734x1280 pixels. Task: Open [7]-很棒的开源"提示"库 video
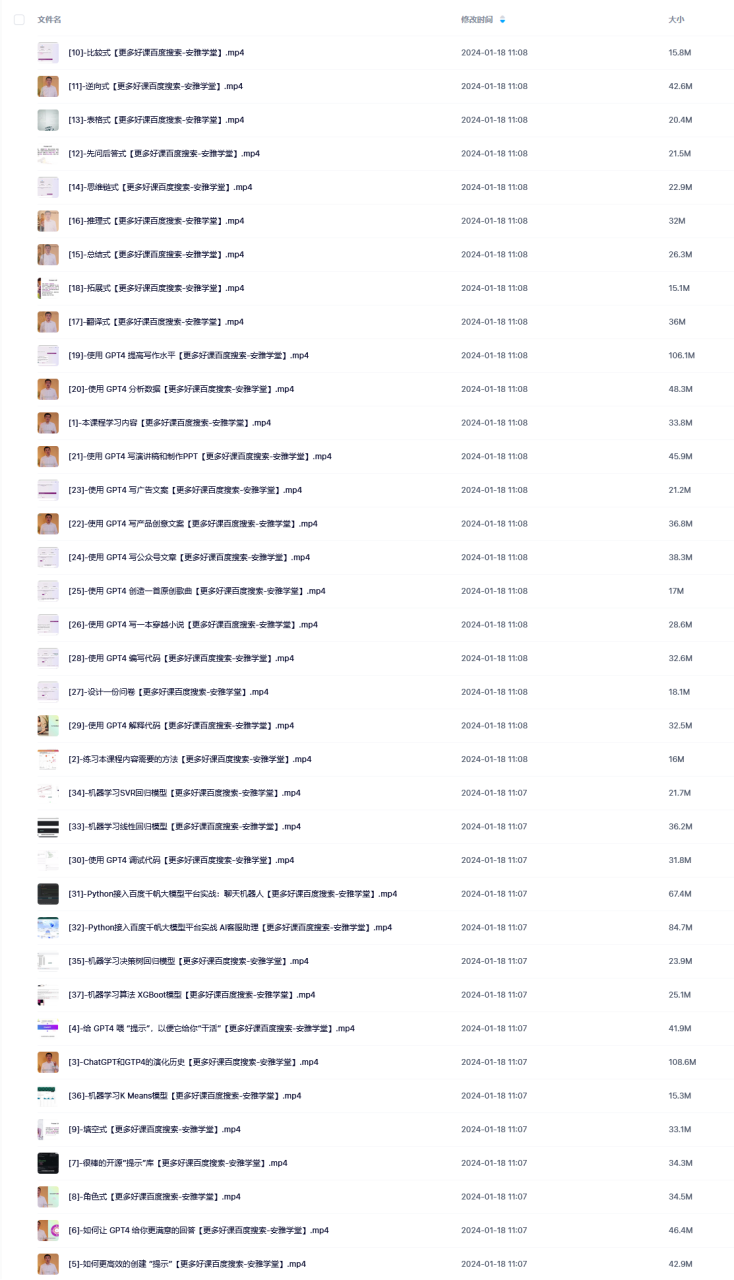point(177,1163)
